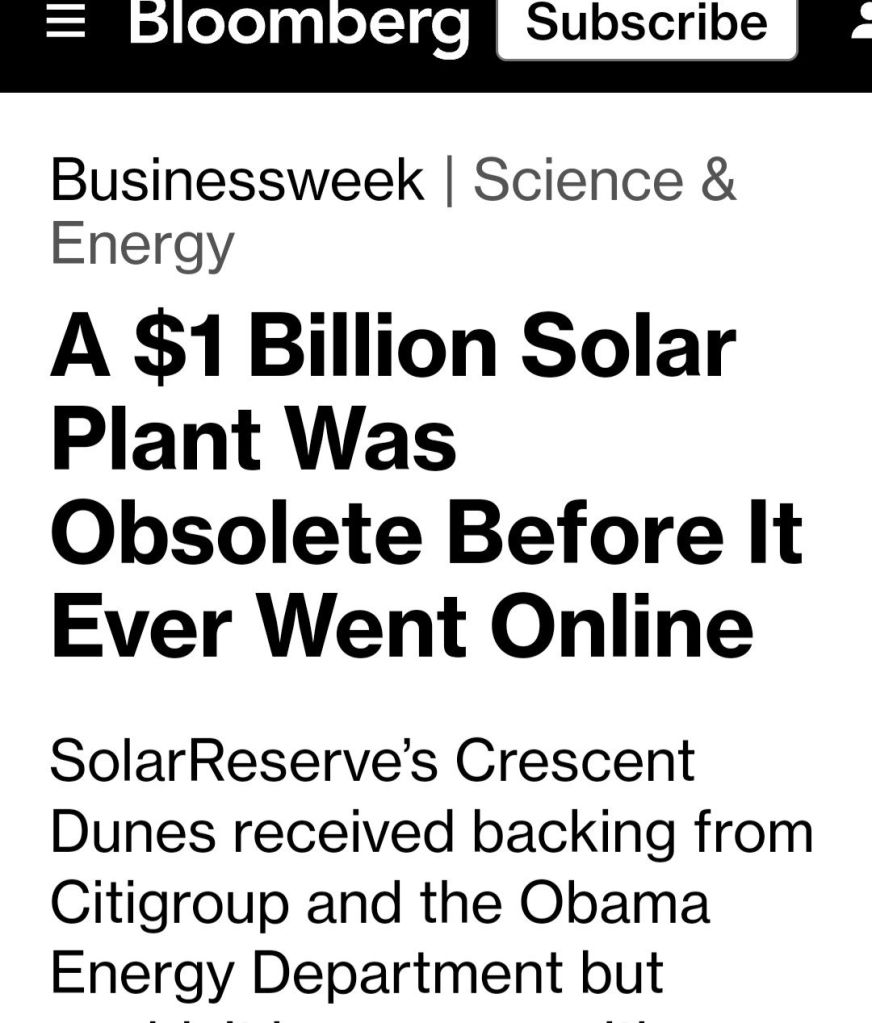The image size is (872, 1023).
Task: Tap the Subscribe button
Action: 647,24
